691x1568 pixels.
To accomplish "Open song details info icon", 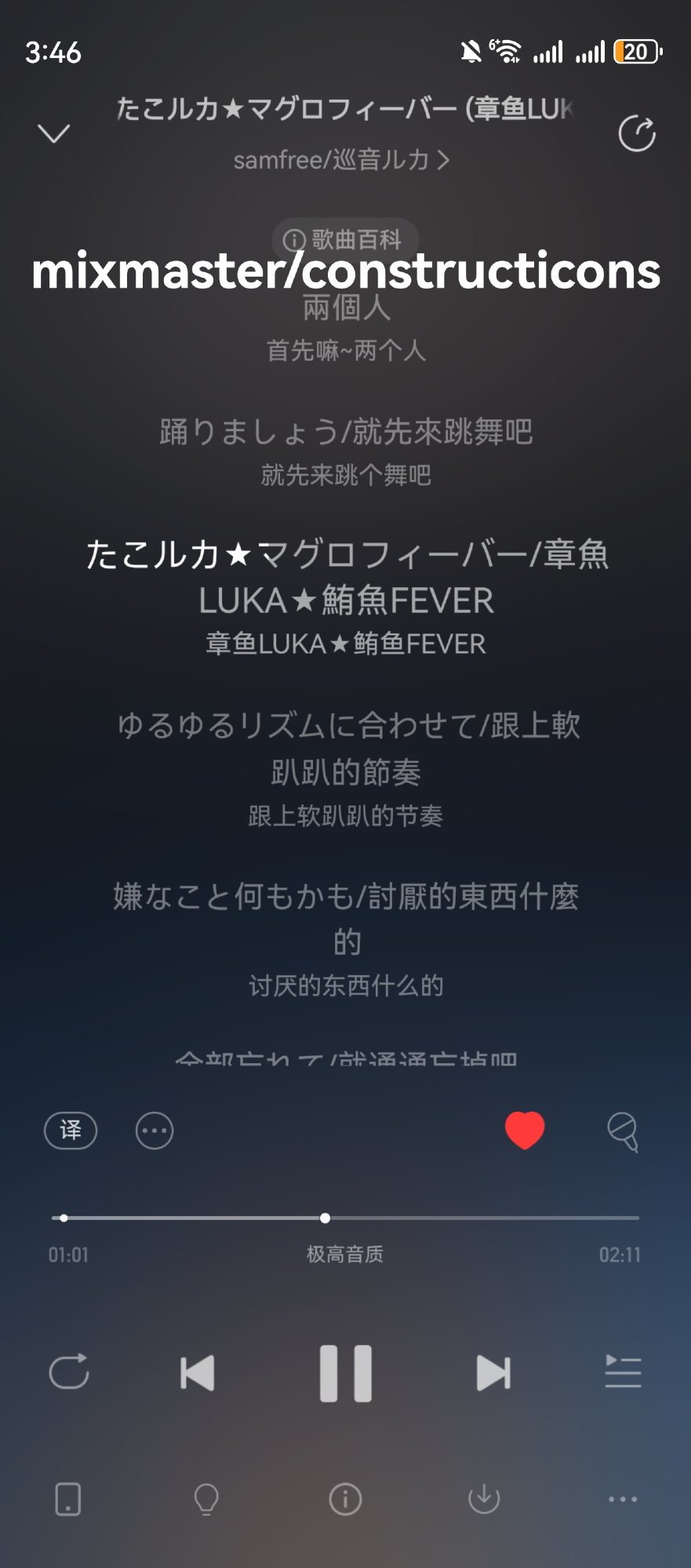I will [x=345, y=1499].
